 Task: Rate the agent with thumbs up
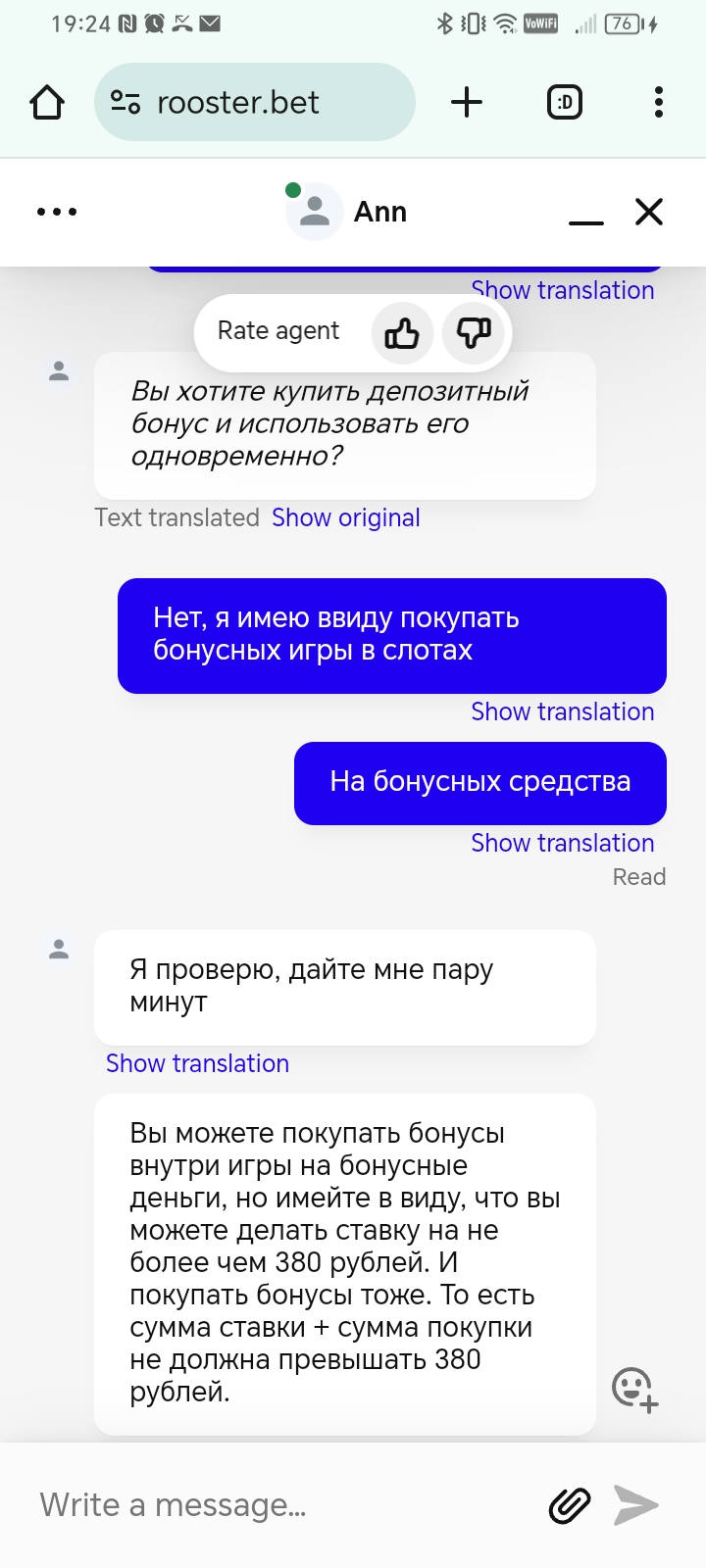pos(402,333)
